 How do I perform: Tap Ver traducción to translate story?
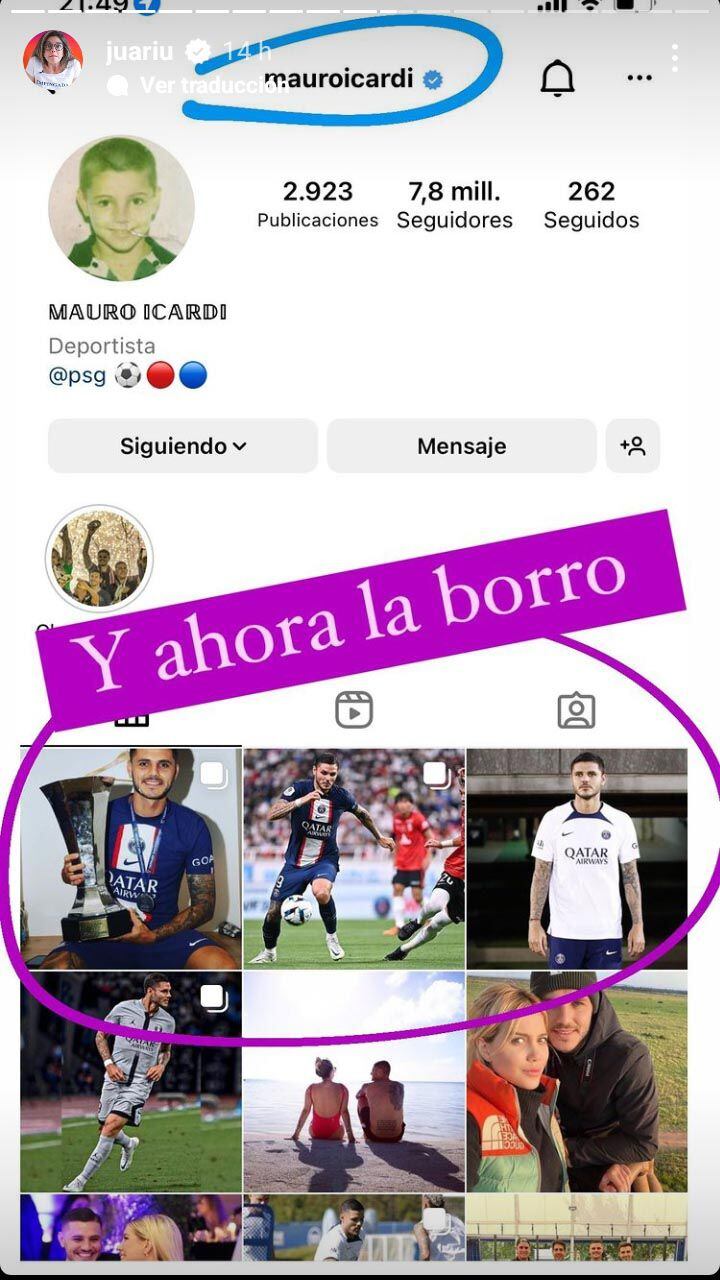tap(205, 85)
